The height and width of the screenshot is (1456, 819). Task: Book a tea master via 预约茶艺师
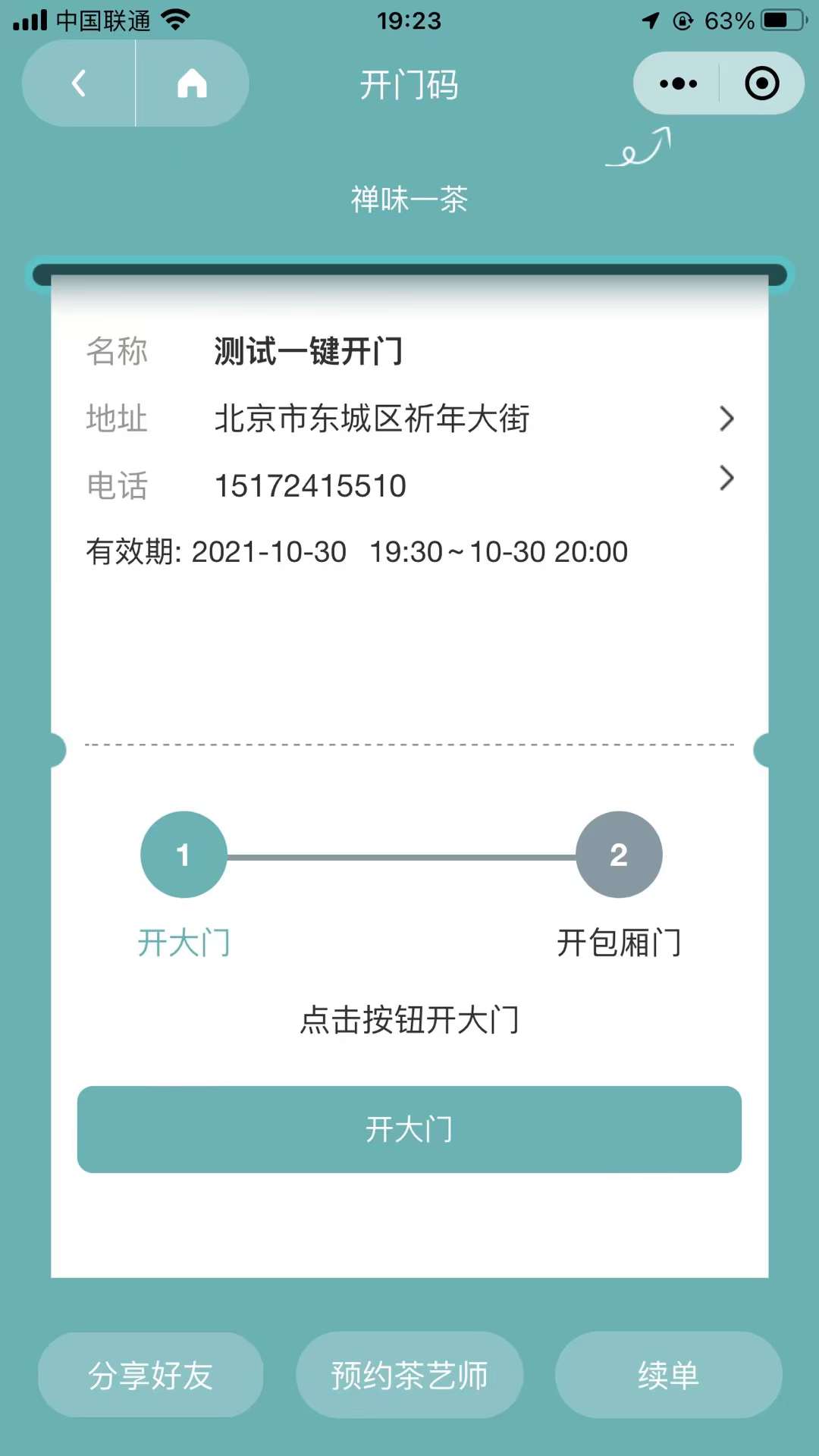coord(409,1375)
